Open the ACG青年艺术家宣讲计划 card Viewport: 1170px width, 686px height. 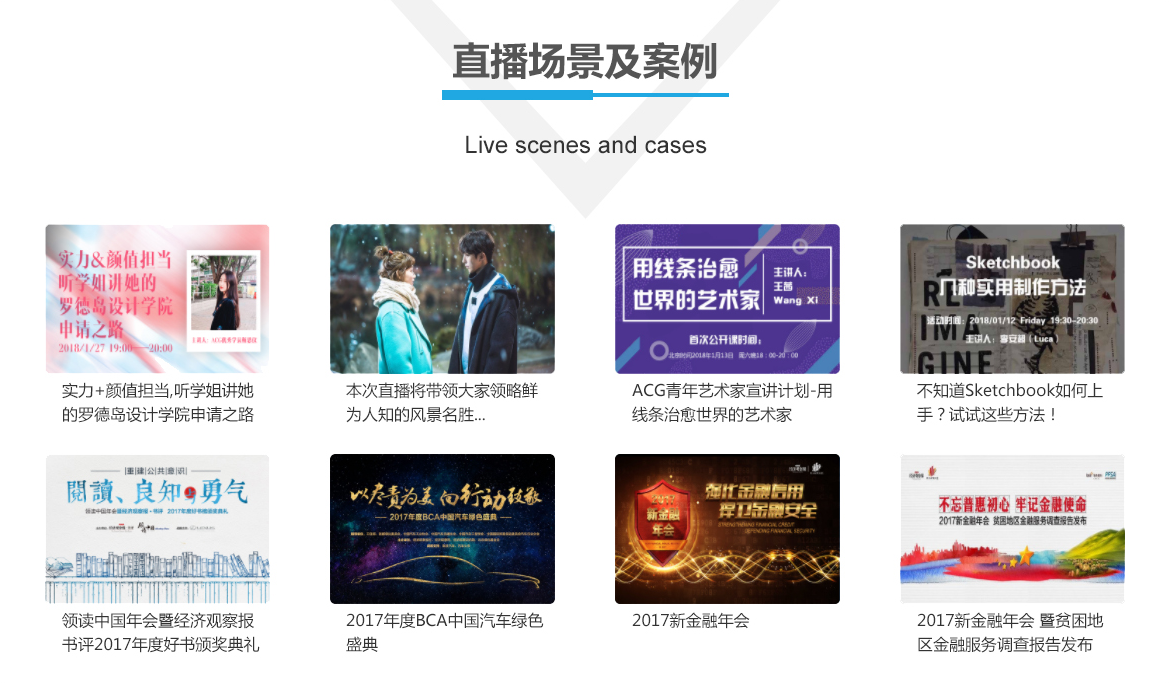point(727,299)
